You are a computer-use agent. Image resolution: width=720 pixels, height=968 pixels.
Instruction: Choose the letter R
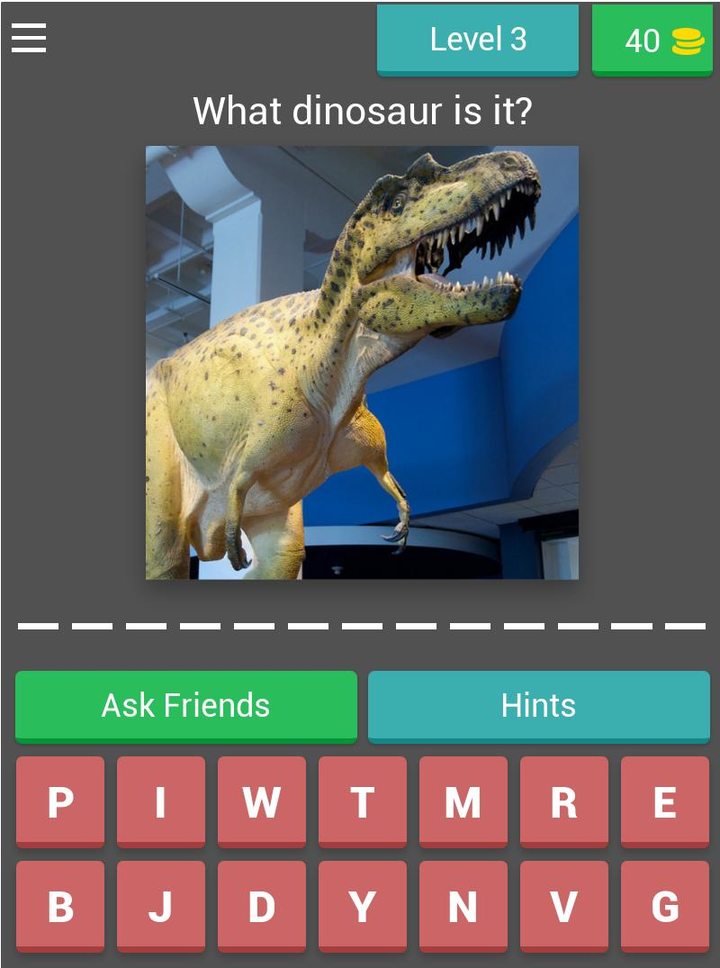click(563, 803)
